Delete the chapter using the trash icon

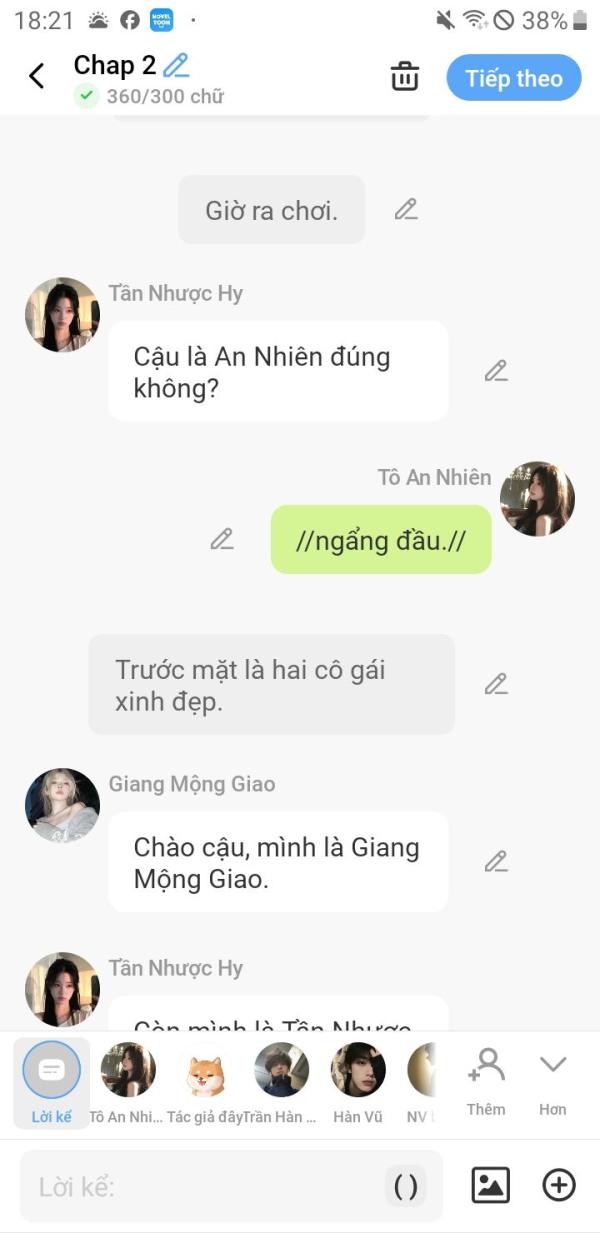[404, 76]
